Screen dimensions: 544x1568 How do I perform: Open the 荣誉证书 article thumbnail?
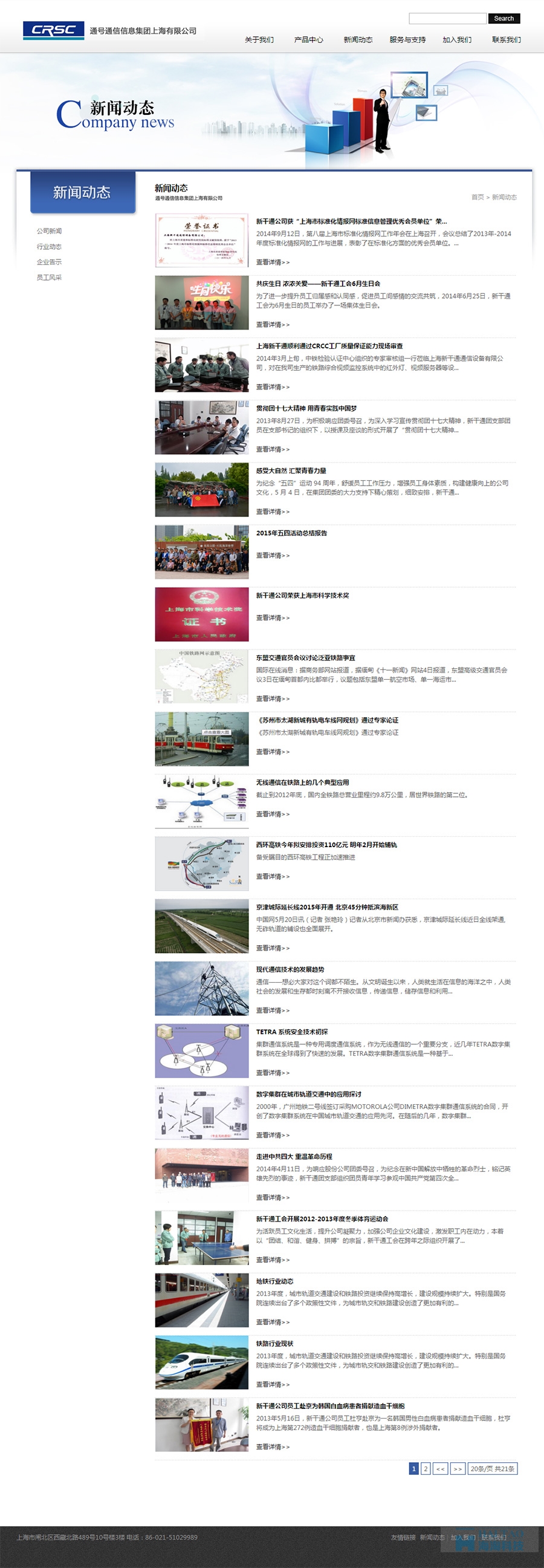(x=201, y=240)
